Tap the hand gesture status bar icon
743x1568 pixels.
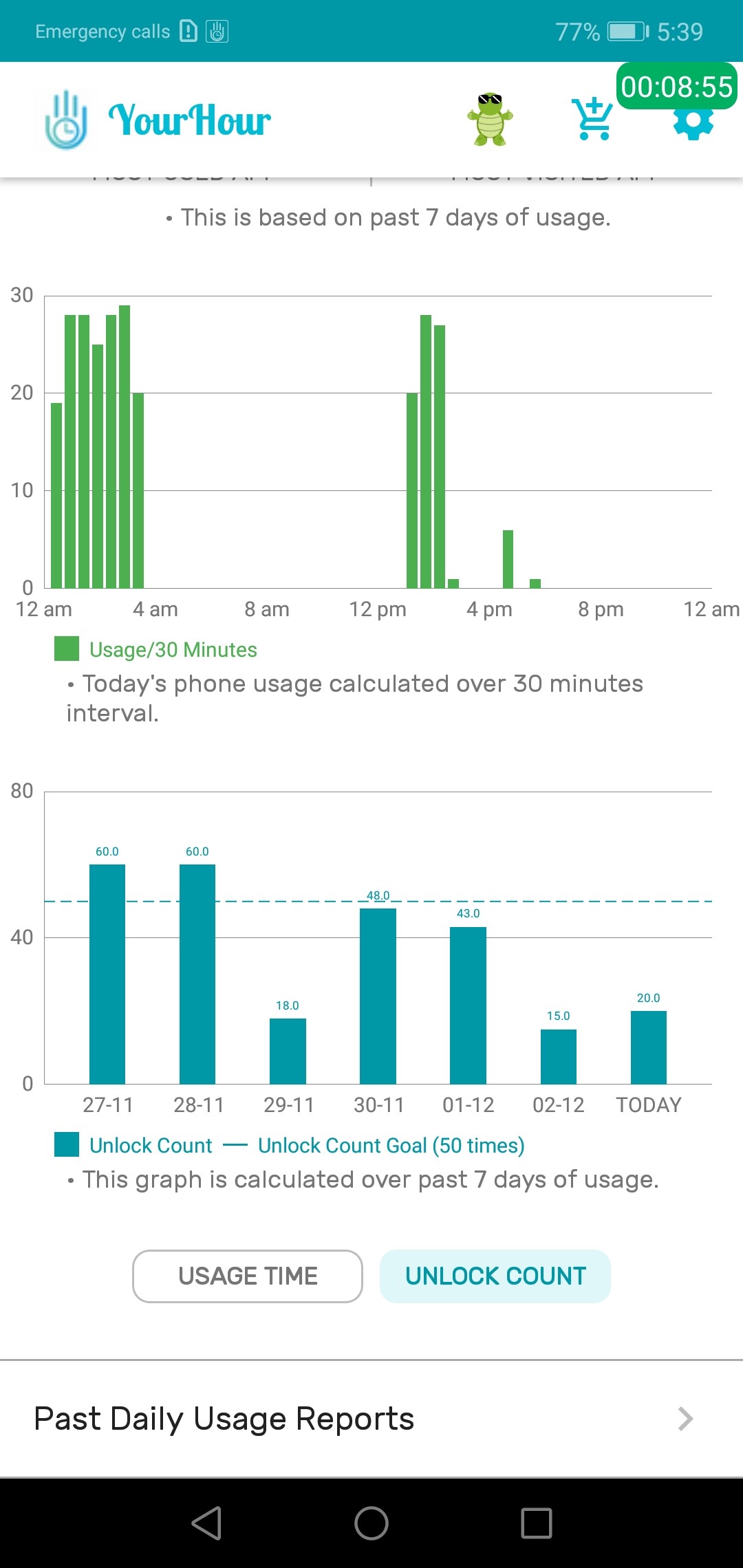(217, 30)
